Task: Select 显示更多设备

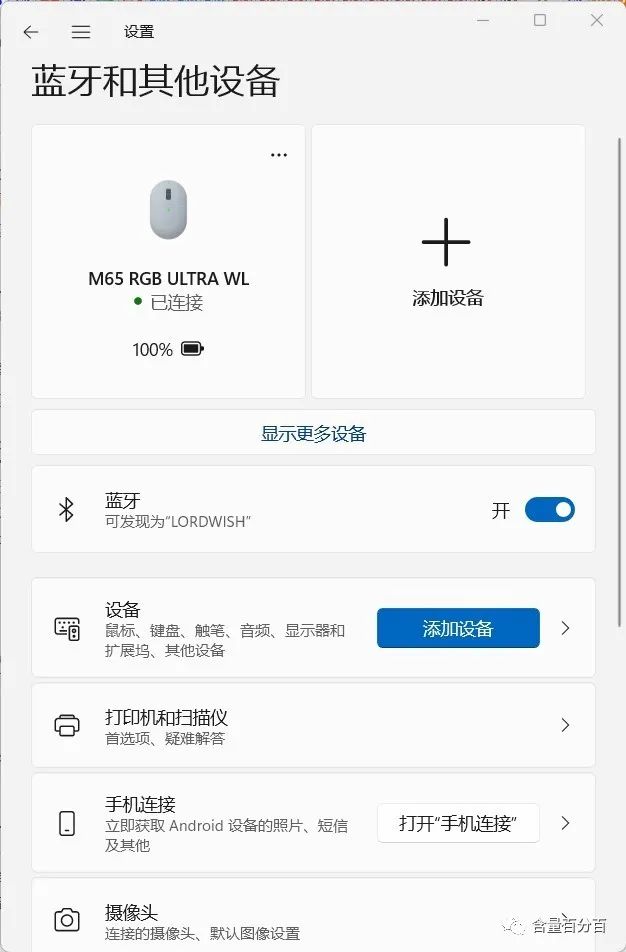Action: tap(313, 433)
